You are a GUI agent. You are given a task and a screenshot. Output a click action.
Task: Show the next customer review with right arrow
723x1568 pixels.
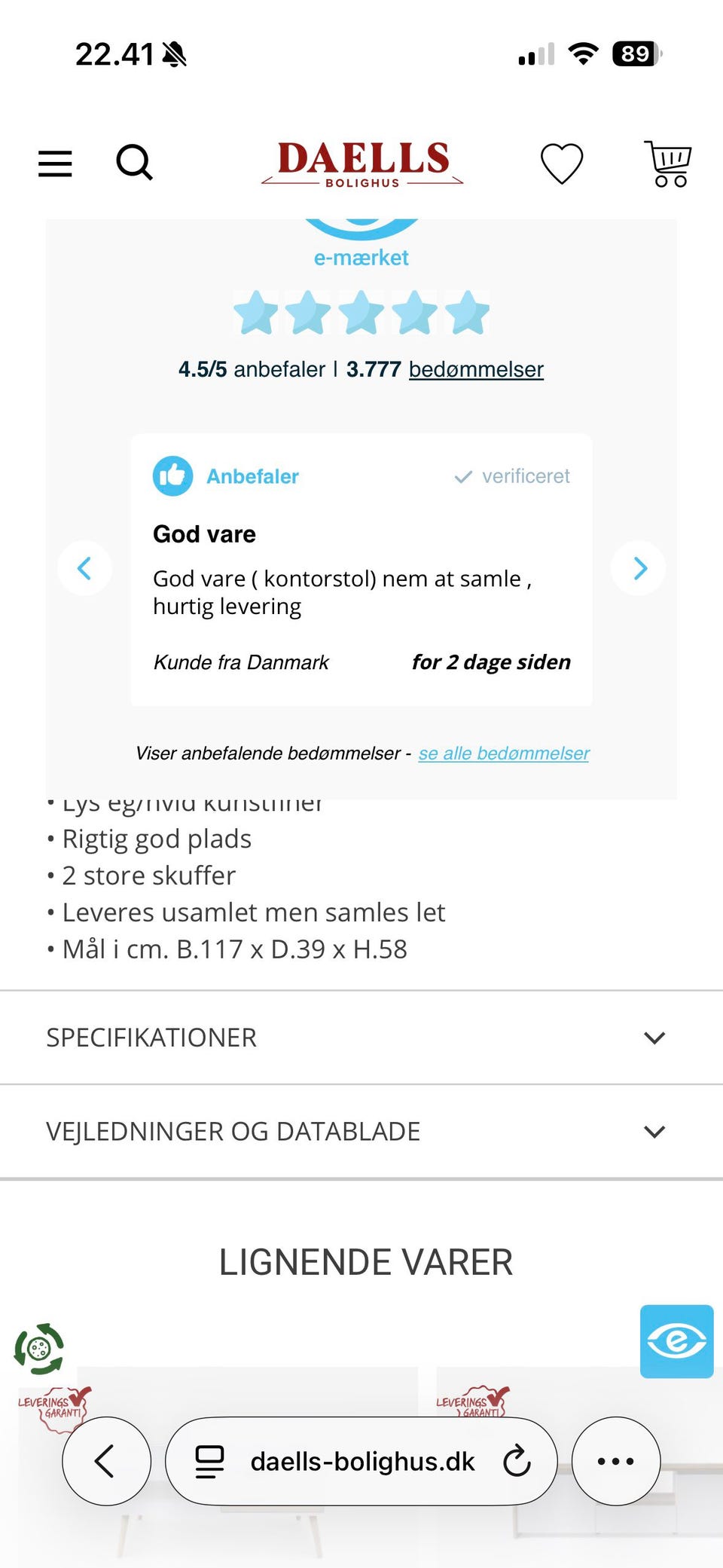[x=638, y=568]
